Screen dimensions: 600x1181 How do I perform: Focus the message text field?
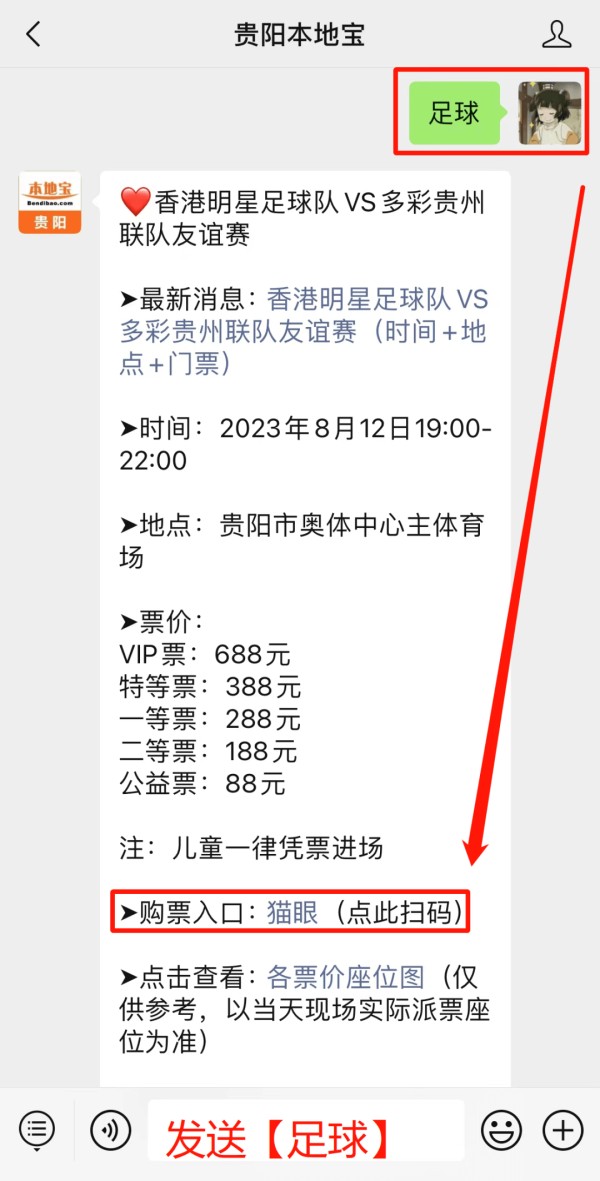click(x=306, y=1131)
